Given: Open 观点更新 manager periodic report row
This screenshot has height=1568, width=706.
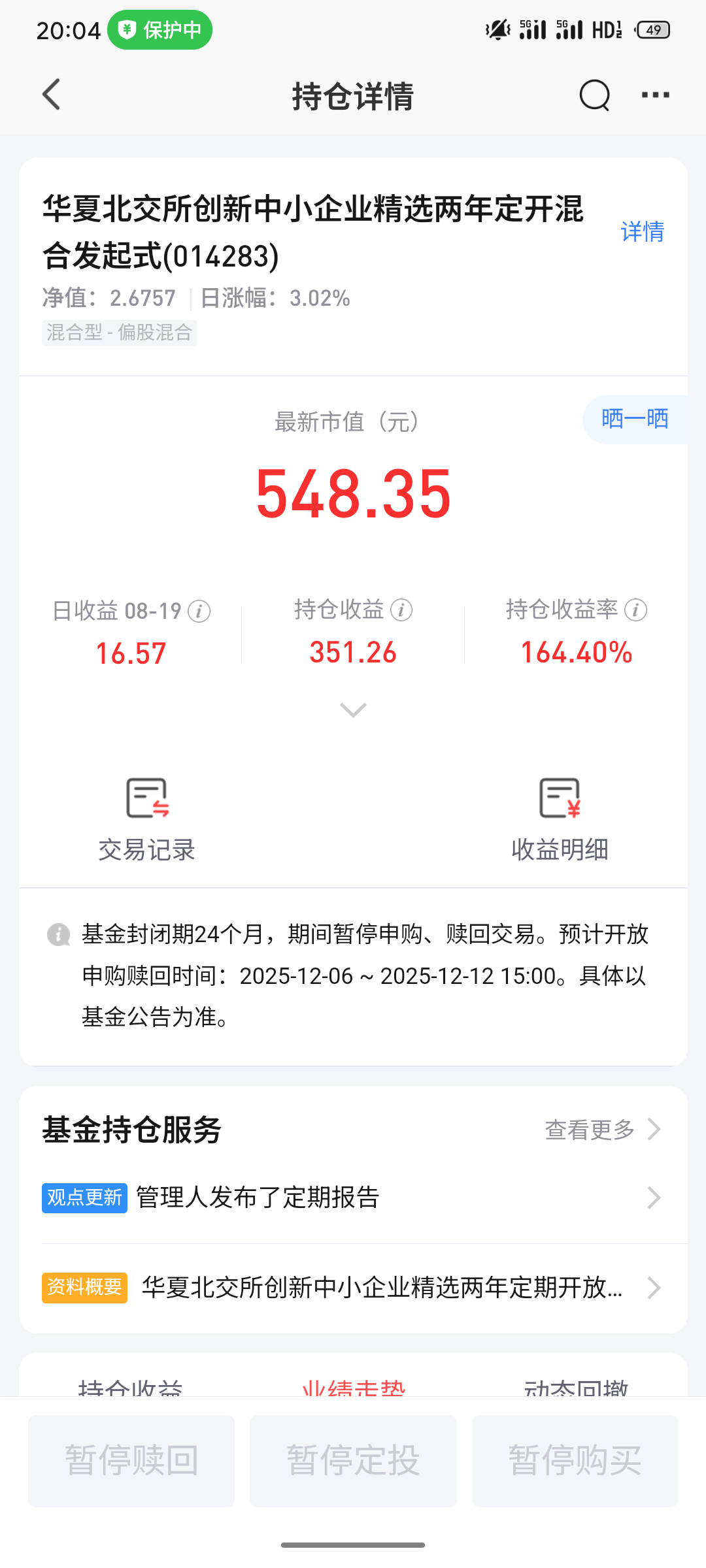Looking at the screenshot, I should pos(353,1198).
